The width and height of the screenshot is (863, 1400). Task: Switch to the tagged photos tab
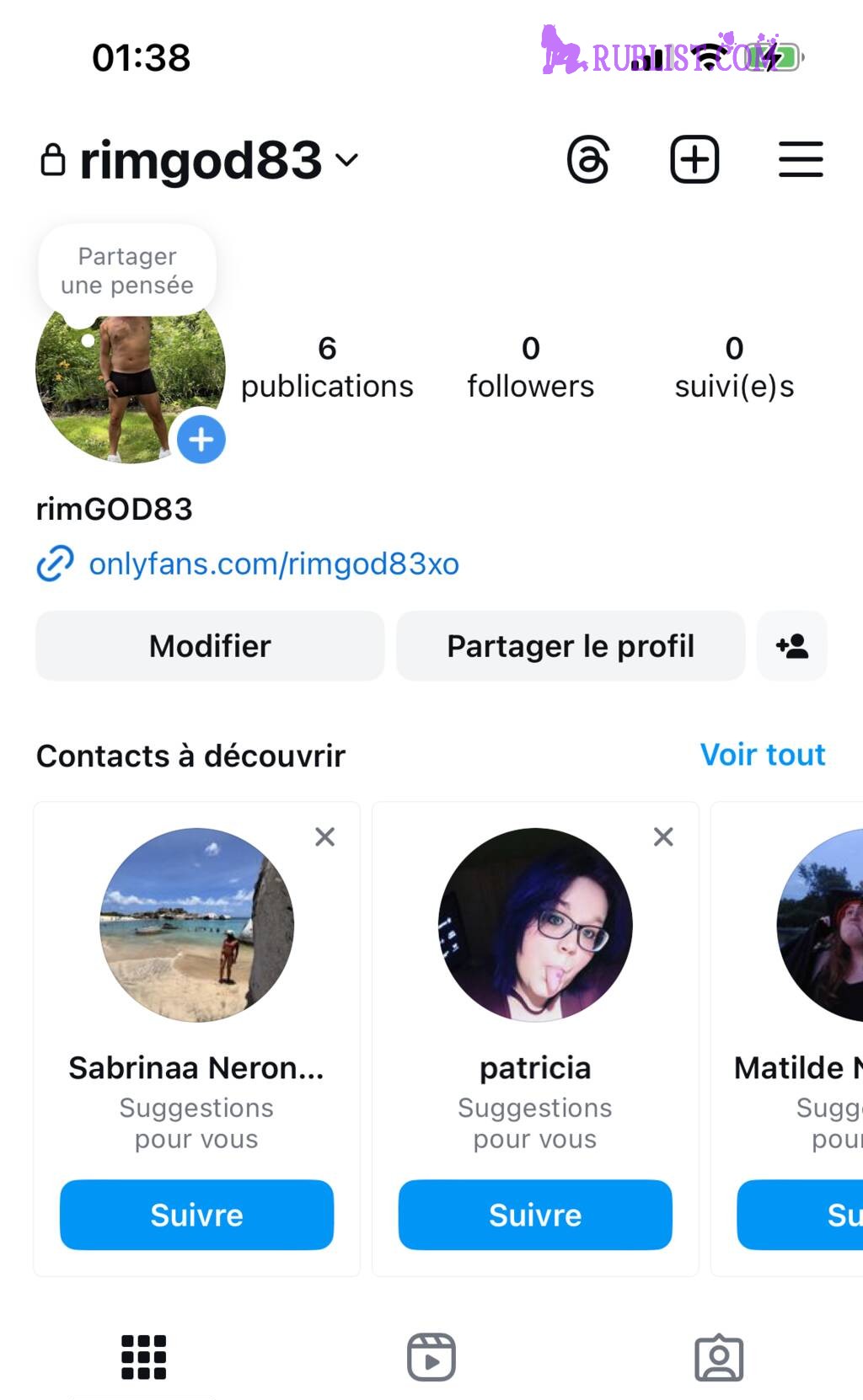pos(719,1357)
